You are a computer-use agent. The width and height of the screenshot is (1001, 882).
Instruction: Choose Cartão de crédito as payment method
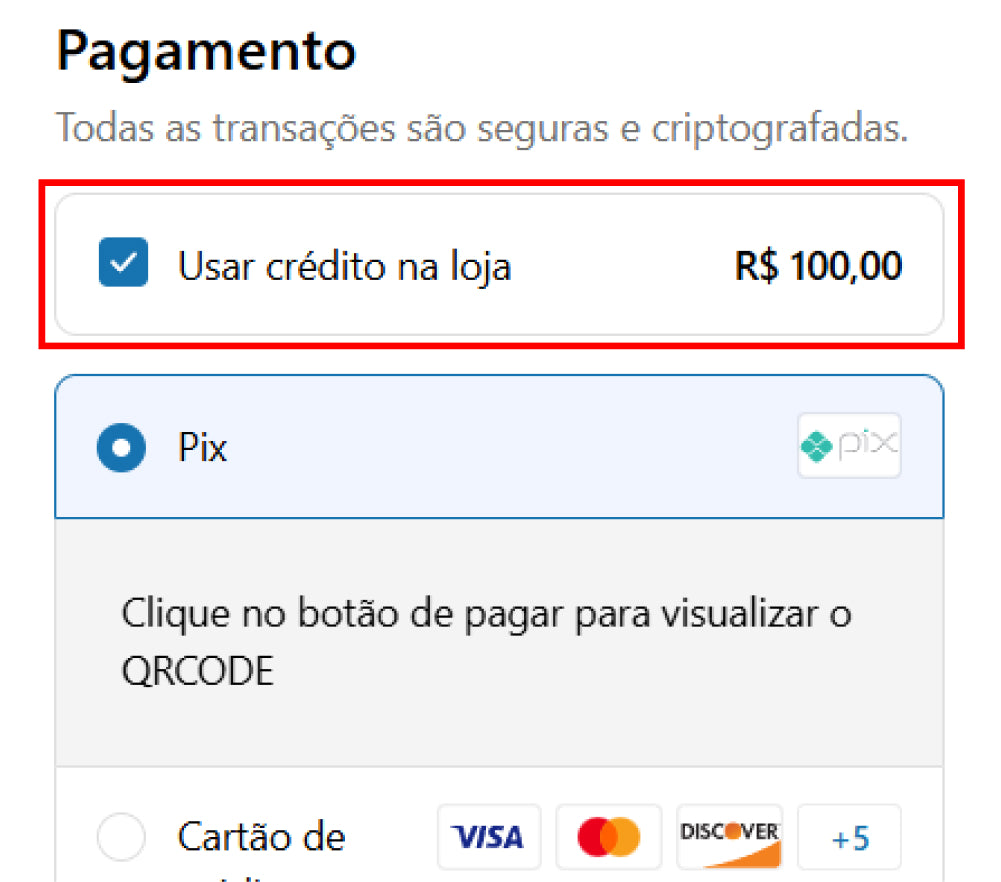(121, 837)
